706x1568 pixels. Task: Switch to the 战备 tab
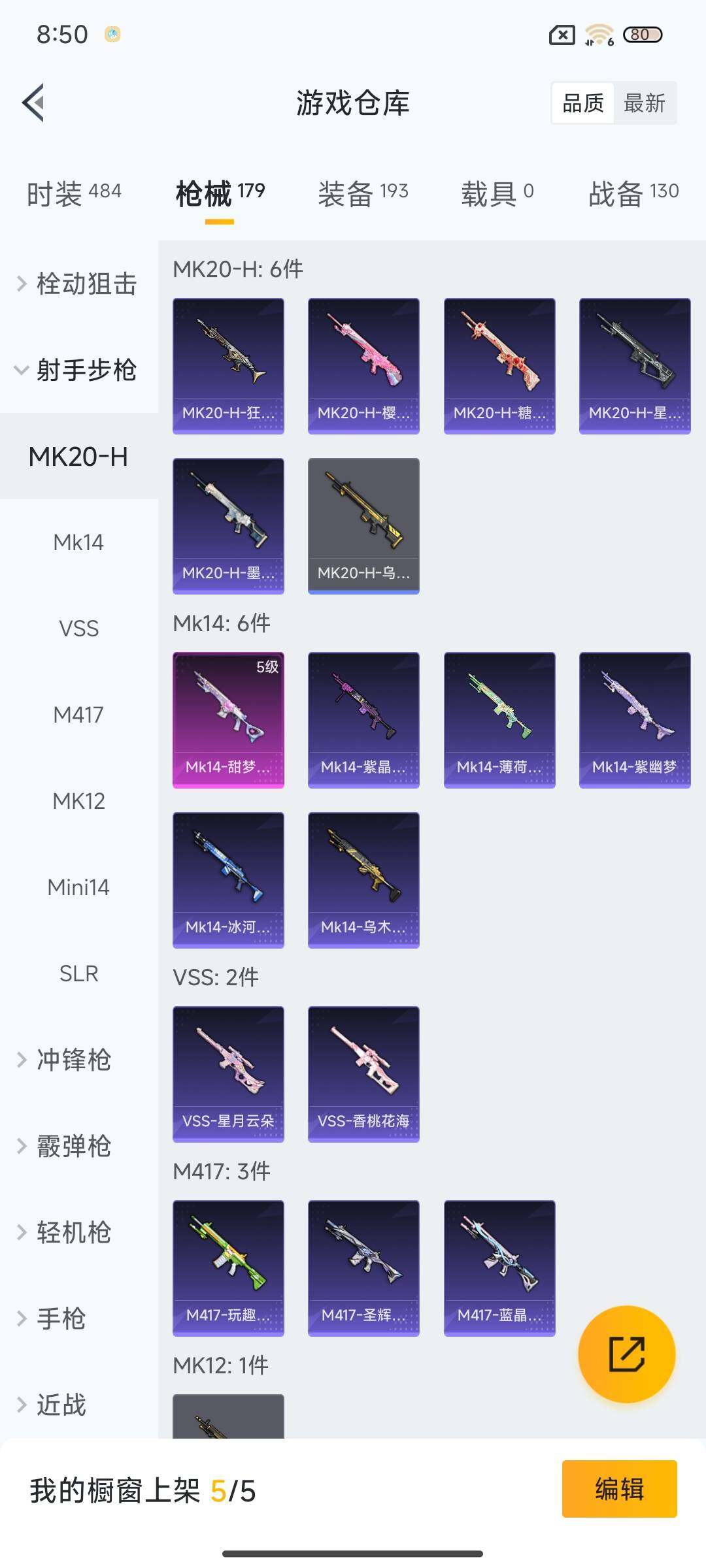click(x=633, y=193)
